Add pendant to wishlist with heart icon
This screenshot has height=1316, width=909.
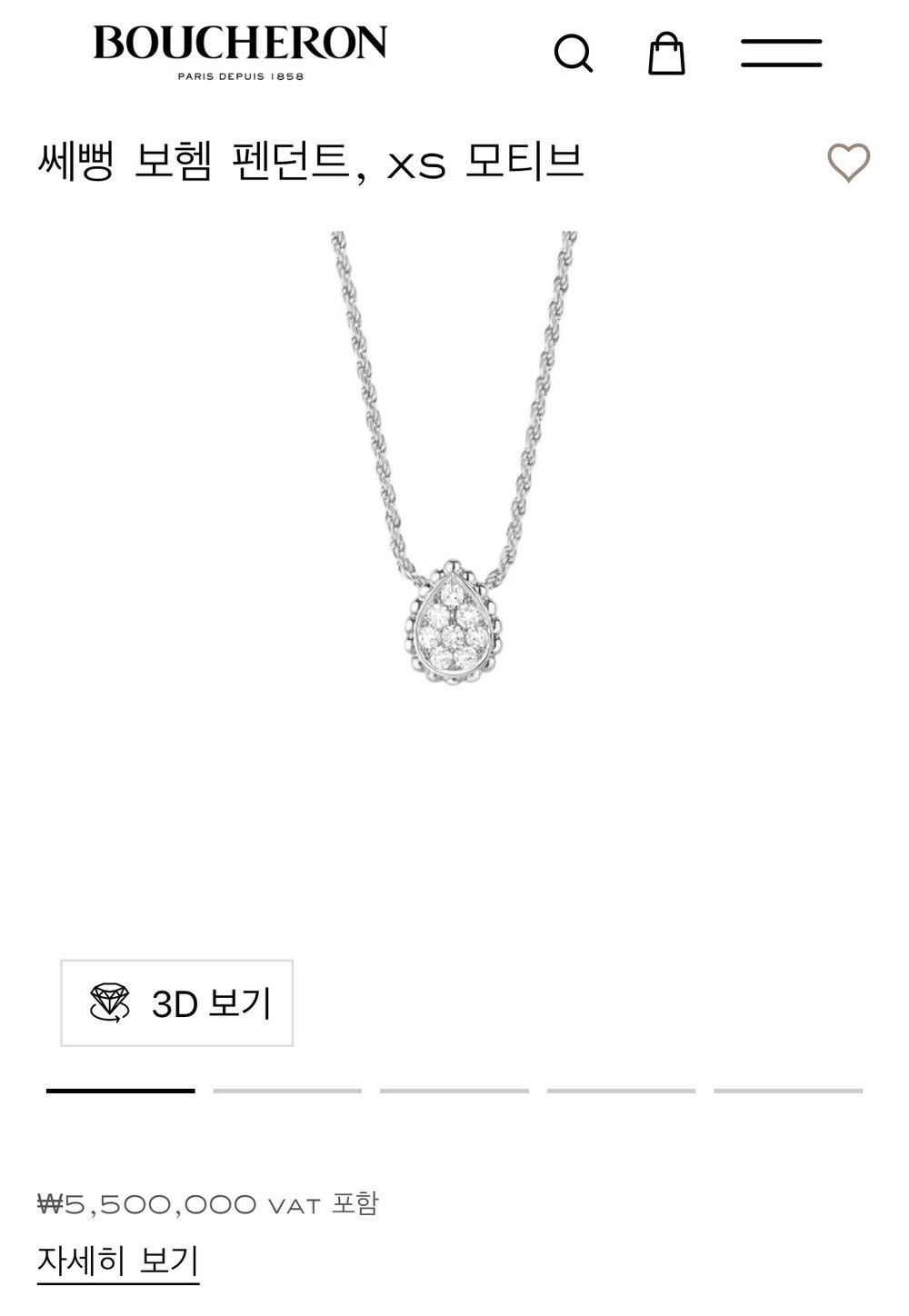point(849,163)
